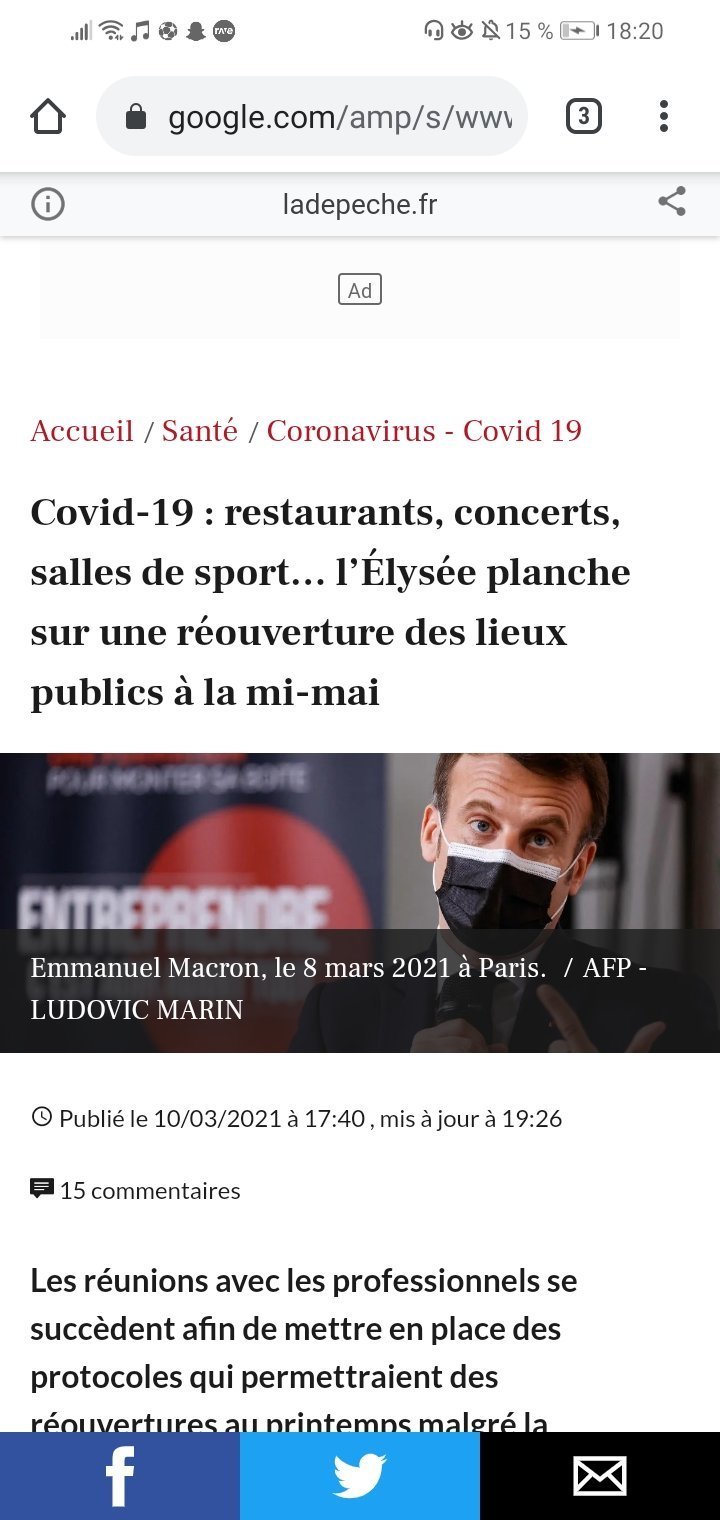The image size is (720, 1520).
Task: Follow the Accueil breadcrumb link
Action: [82, 431]
